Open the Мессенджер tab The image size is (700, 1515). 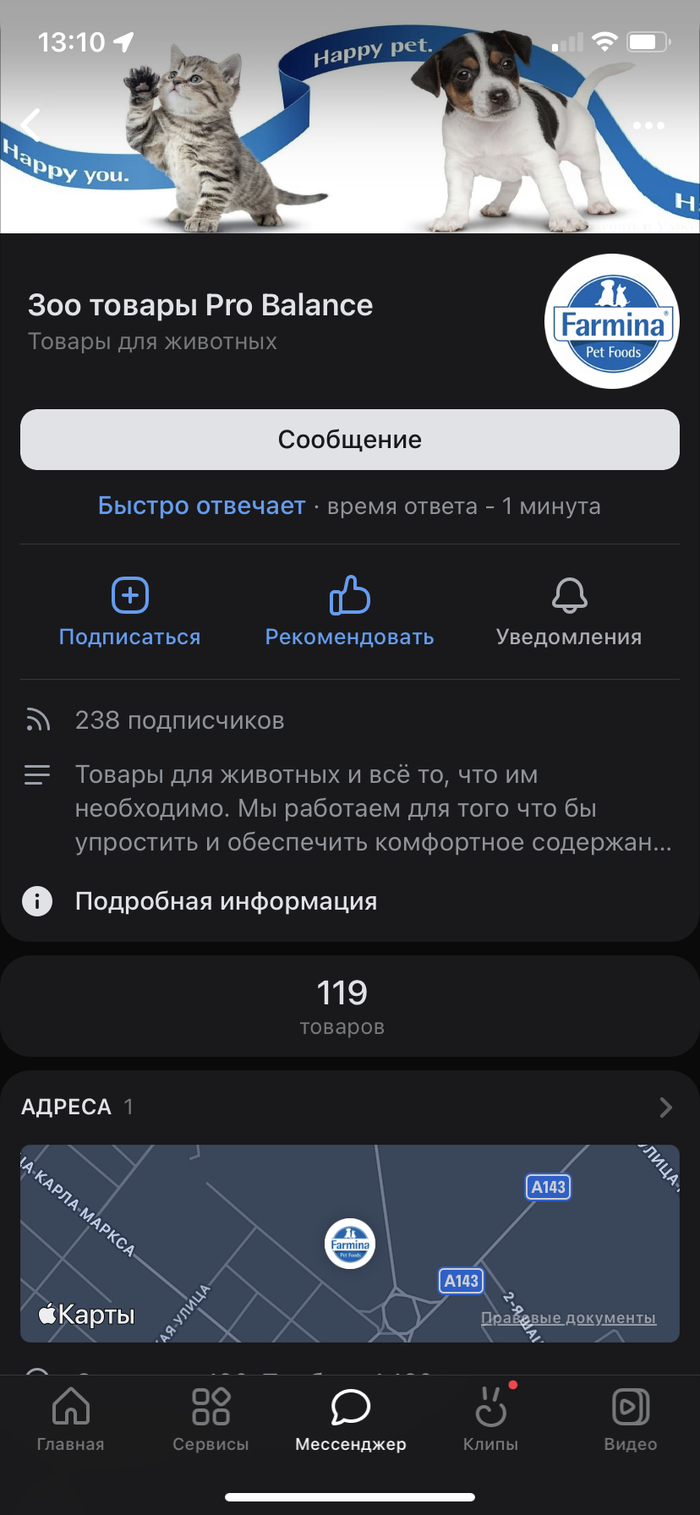click(x=350, y=1420)
